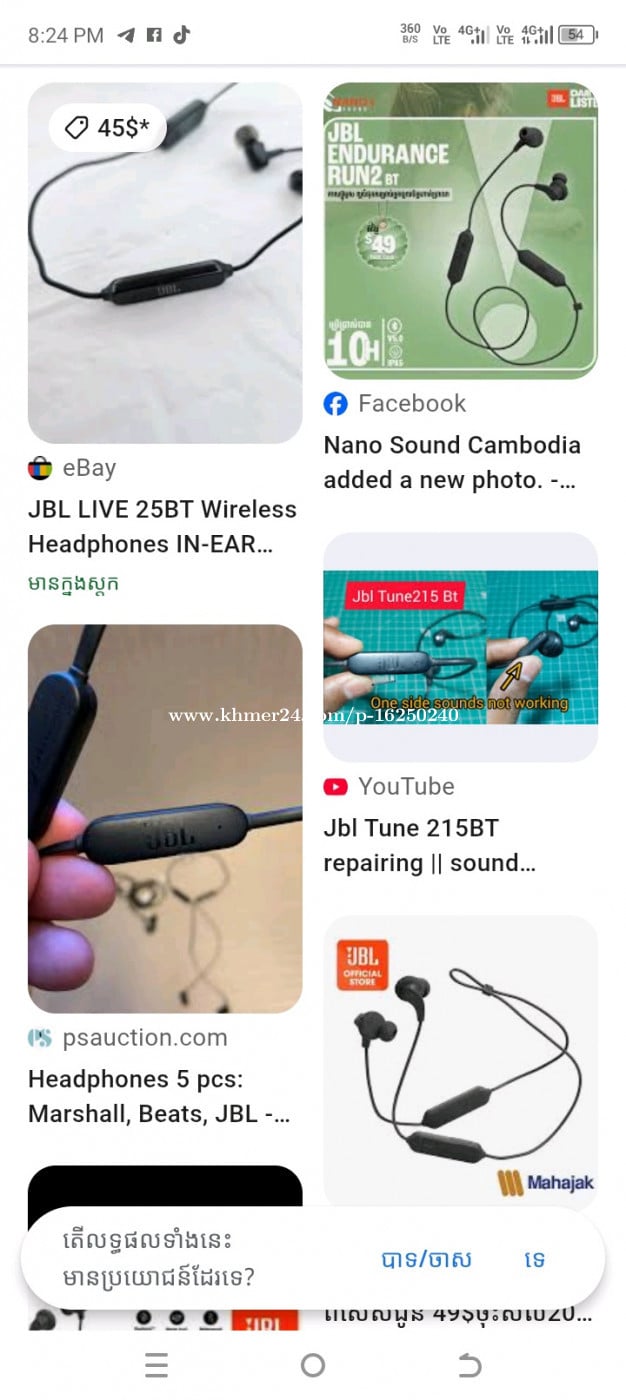Open Nano Sound Cambodia Facebook result
The height and width of the screenshot is (1400, 626).
coord(460,231)
